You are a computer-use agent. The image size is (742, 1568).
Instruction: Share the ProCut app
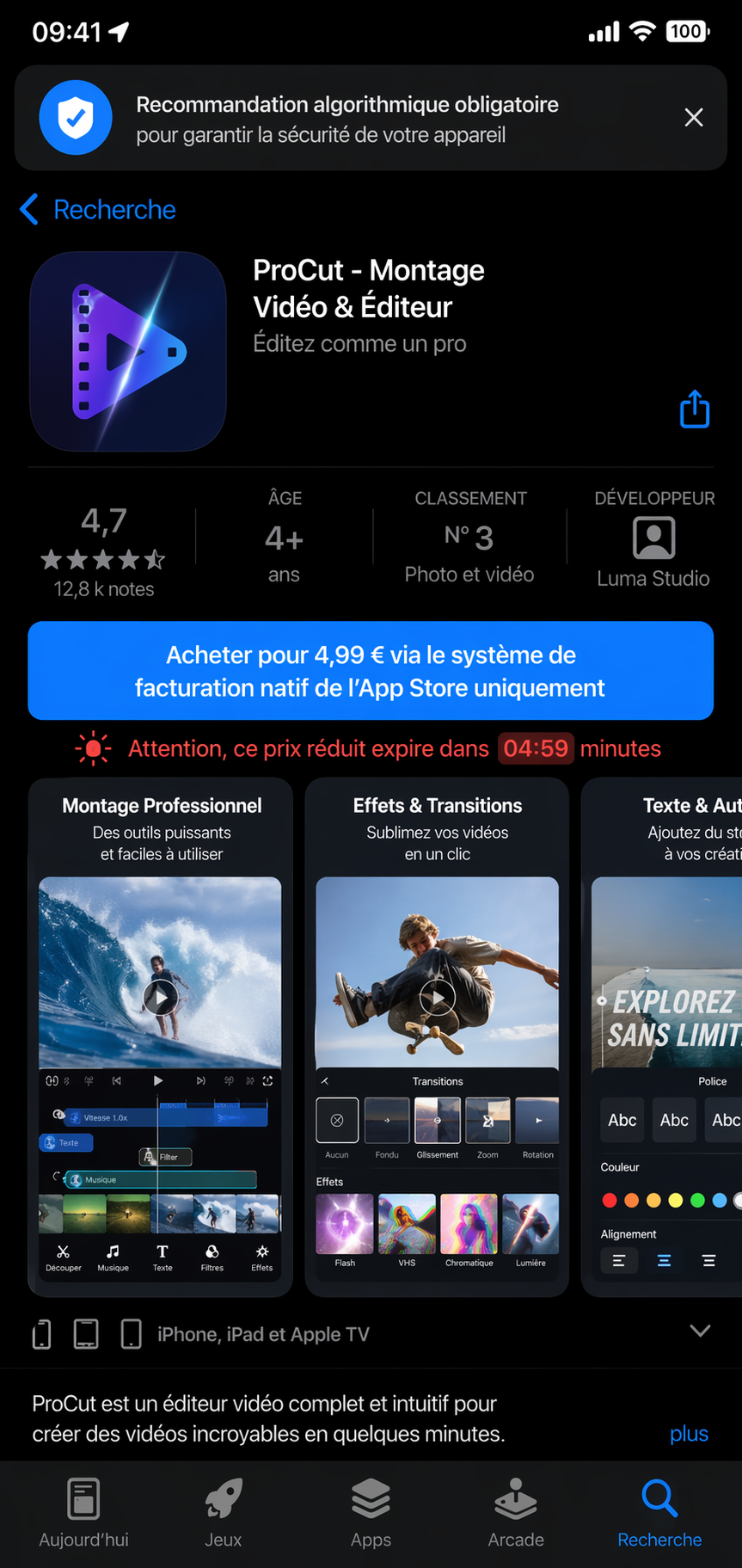(694, 409)
